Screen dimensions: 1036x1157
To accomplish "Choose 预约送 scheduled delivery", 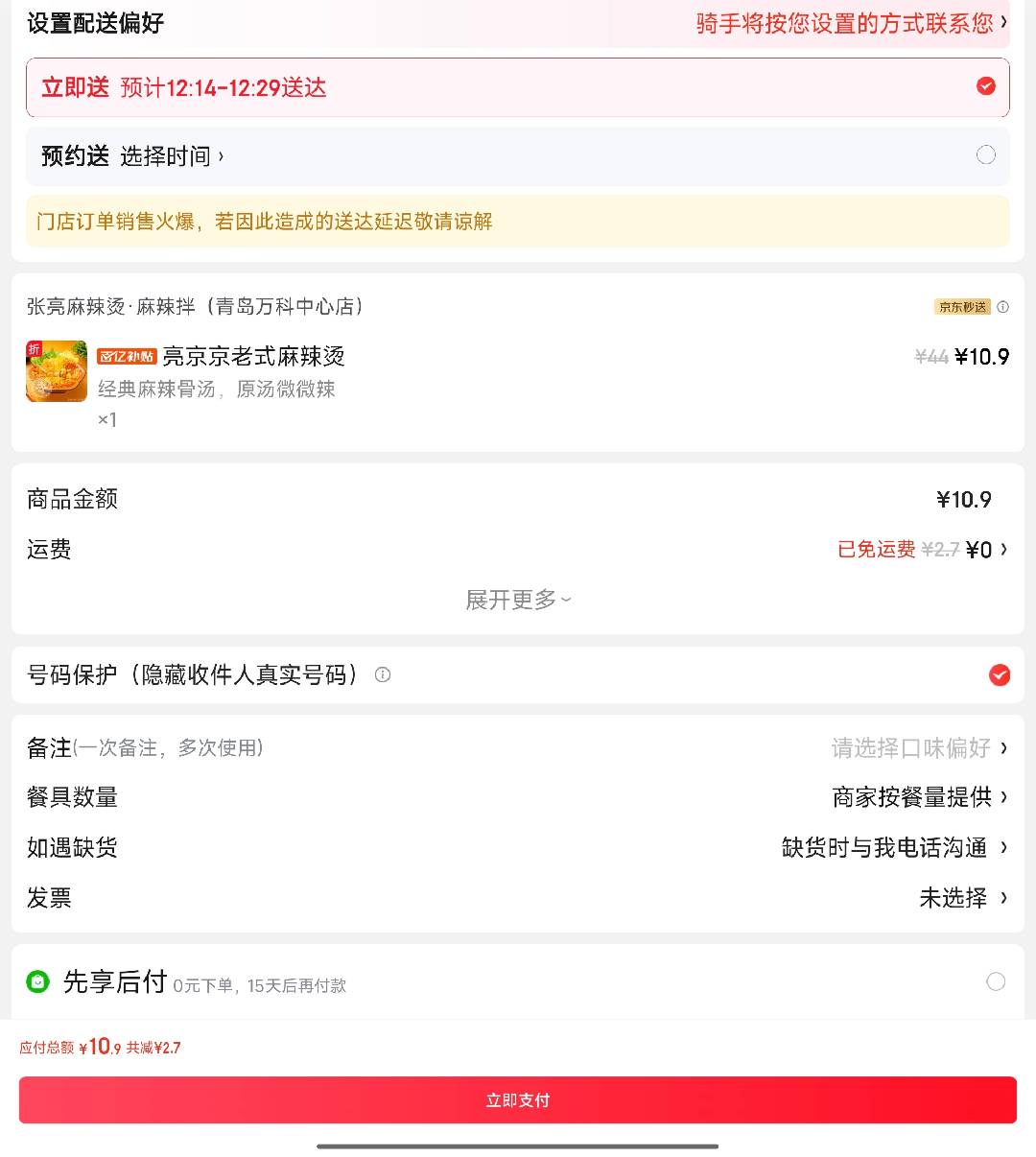I will pyautogui.click(x=518, y=155).
